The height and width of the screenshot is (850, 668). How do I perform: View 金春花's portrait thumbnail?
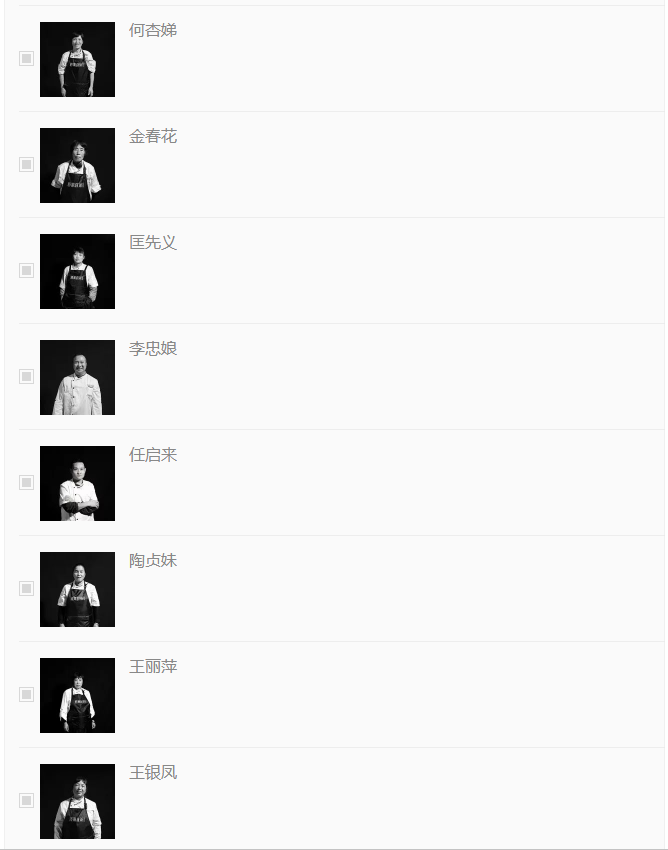(77, 165)
